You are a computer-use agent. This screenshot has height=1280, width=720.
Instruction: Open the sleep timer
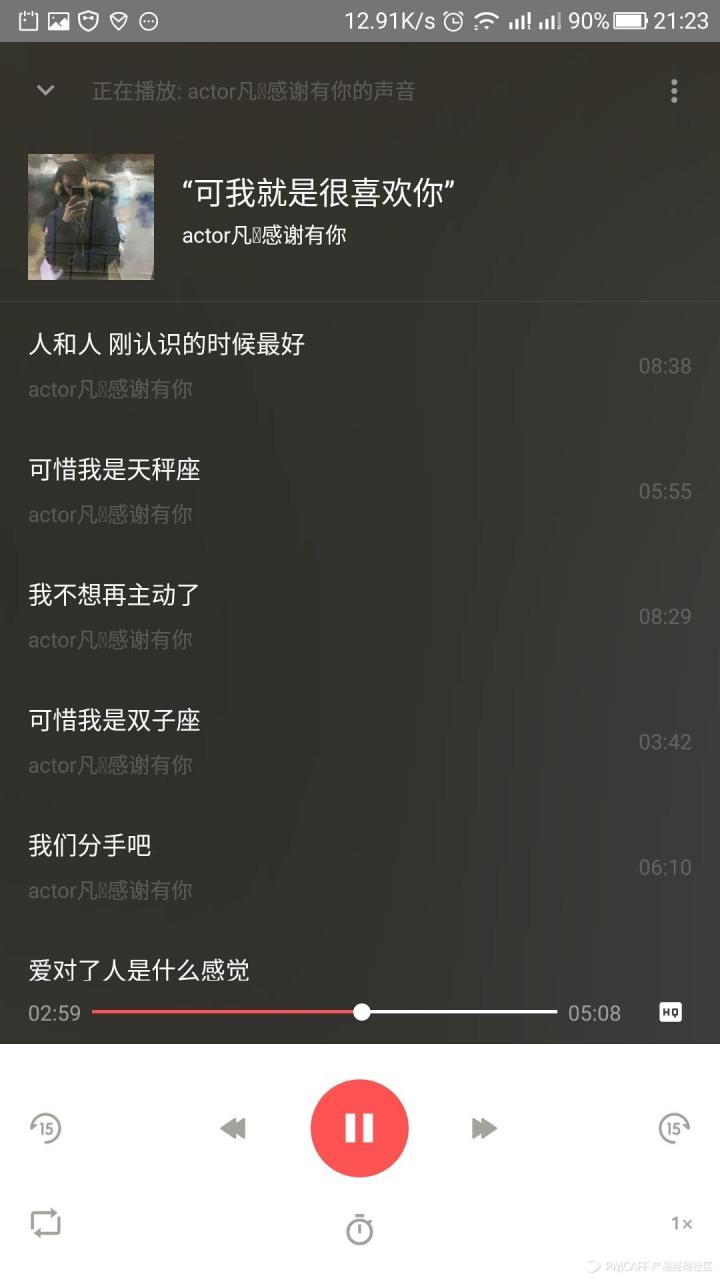359,1229
